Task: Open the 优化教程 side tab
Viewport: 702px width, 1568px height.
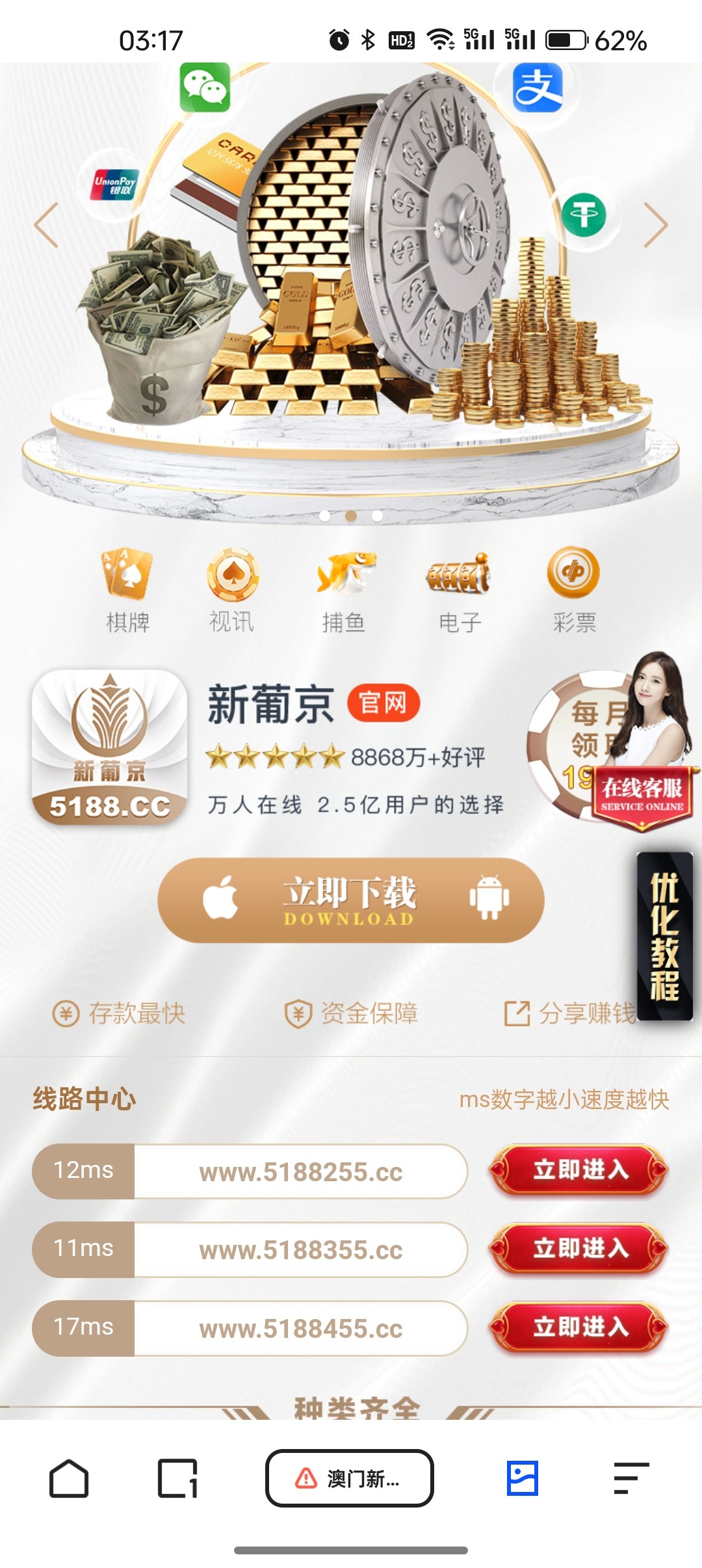Action: click(664, 936)
